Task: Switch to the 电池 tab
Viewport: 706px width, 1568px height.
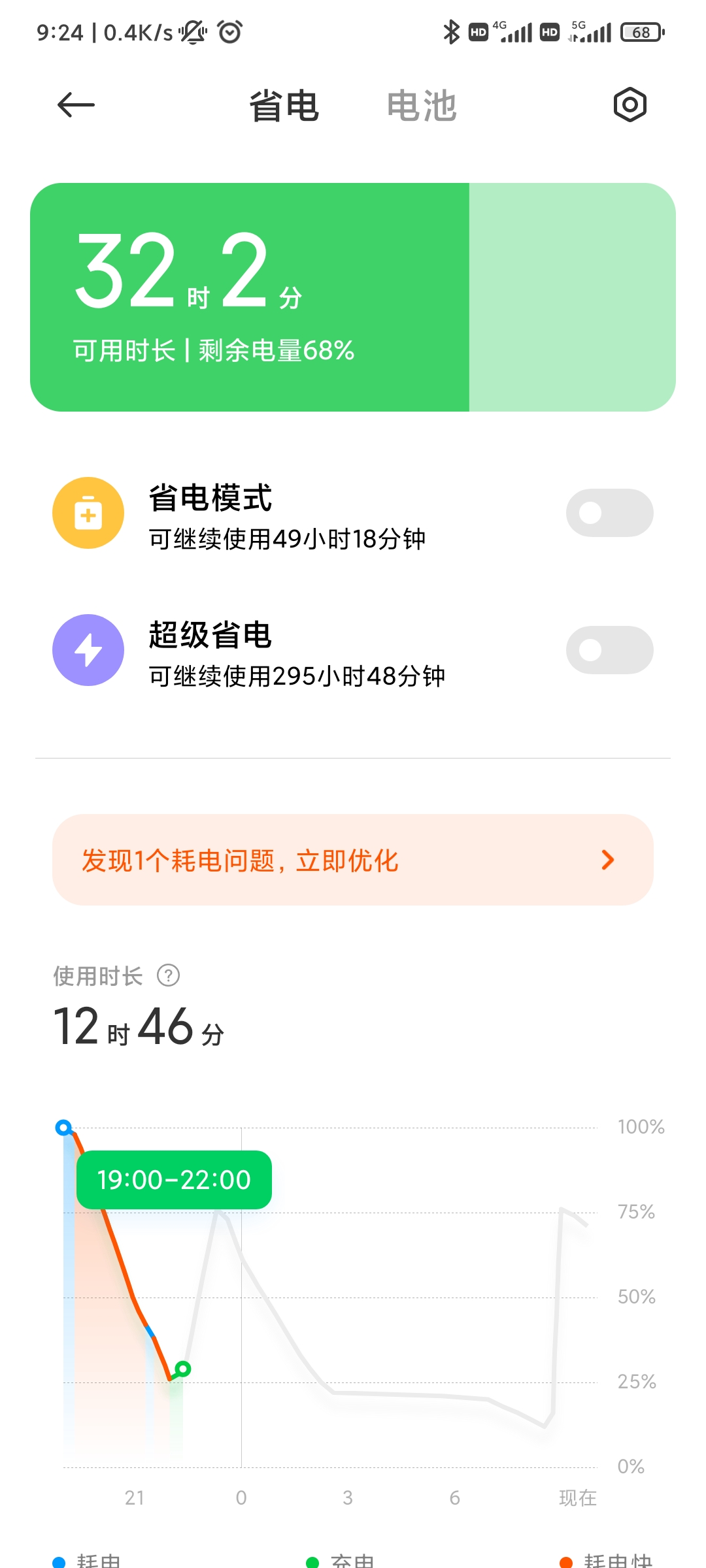Action: click(x=422, y=105)
